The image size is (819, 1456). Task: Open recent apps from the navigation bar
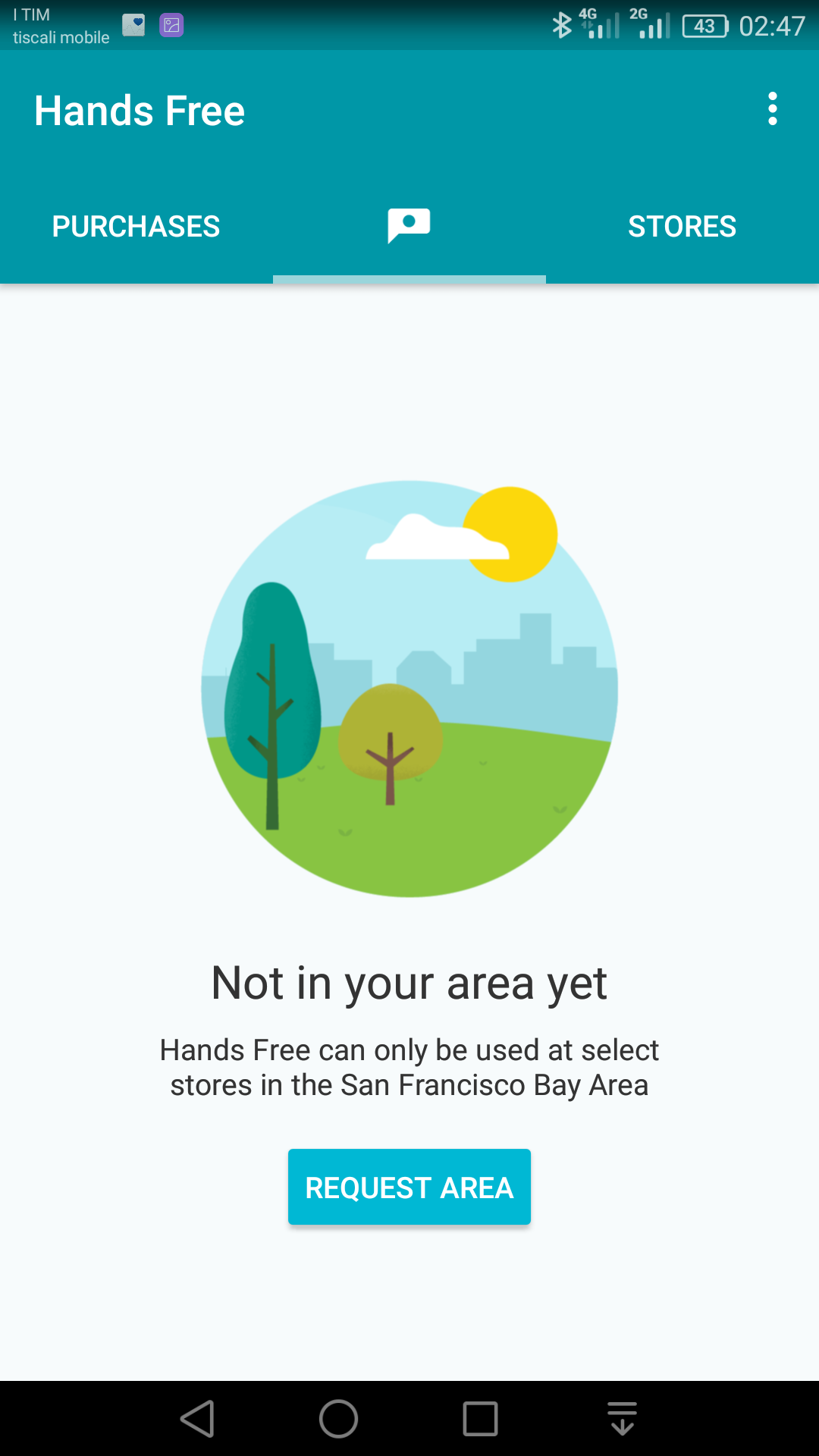tap(480, 1419)
